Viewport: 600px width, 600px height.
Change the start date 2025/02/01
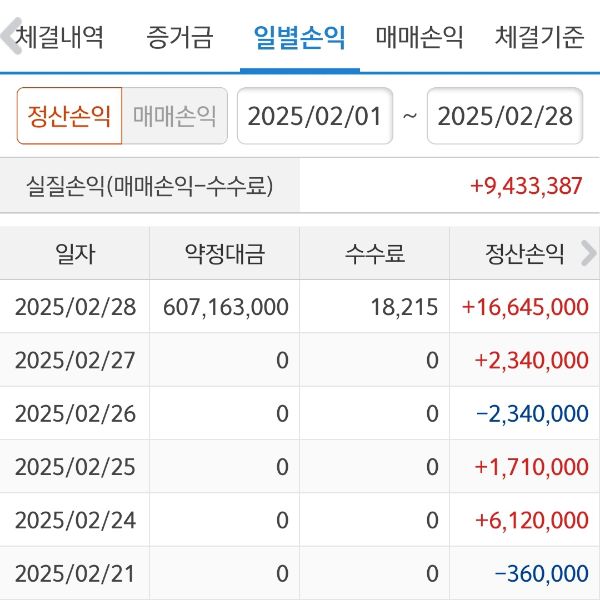[x=315, y=117]
